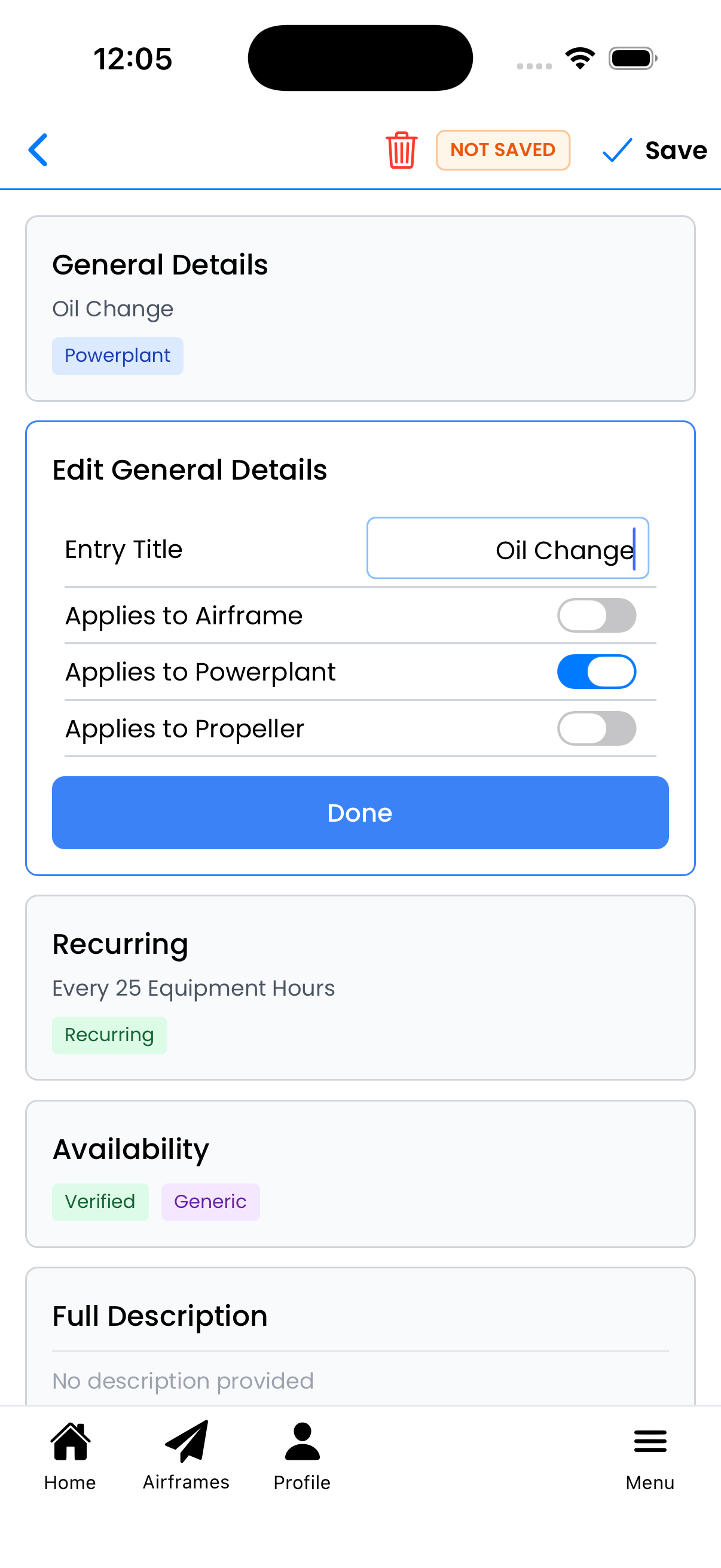Delete this entry with the trash icon
The width and height of the screenshot is (721, 1568).
[x=401, y=150]
